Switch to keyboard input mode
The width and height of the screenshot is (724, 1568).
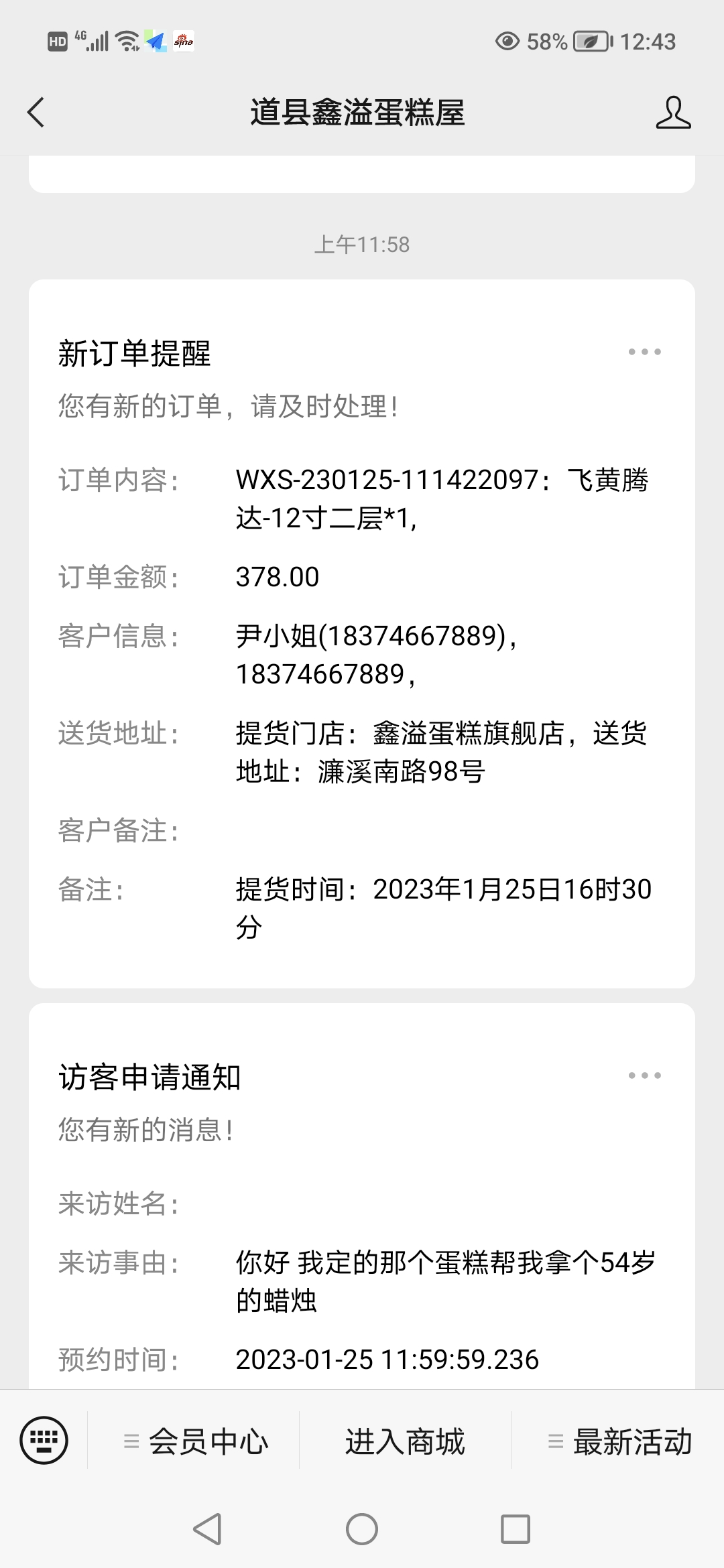click(44, 1440)
